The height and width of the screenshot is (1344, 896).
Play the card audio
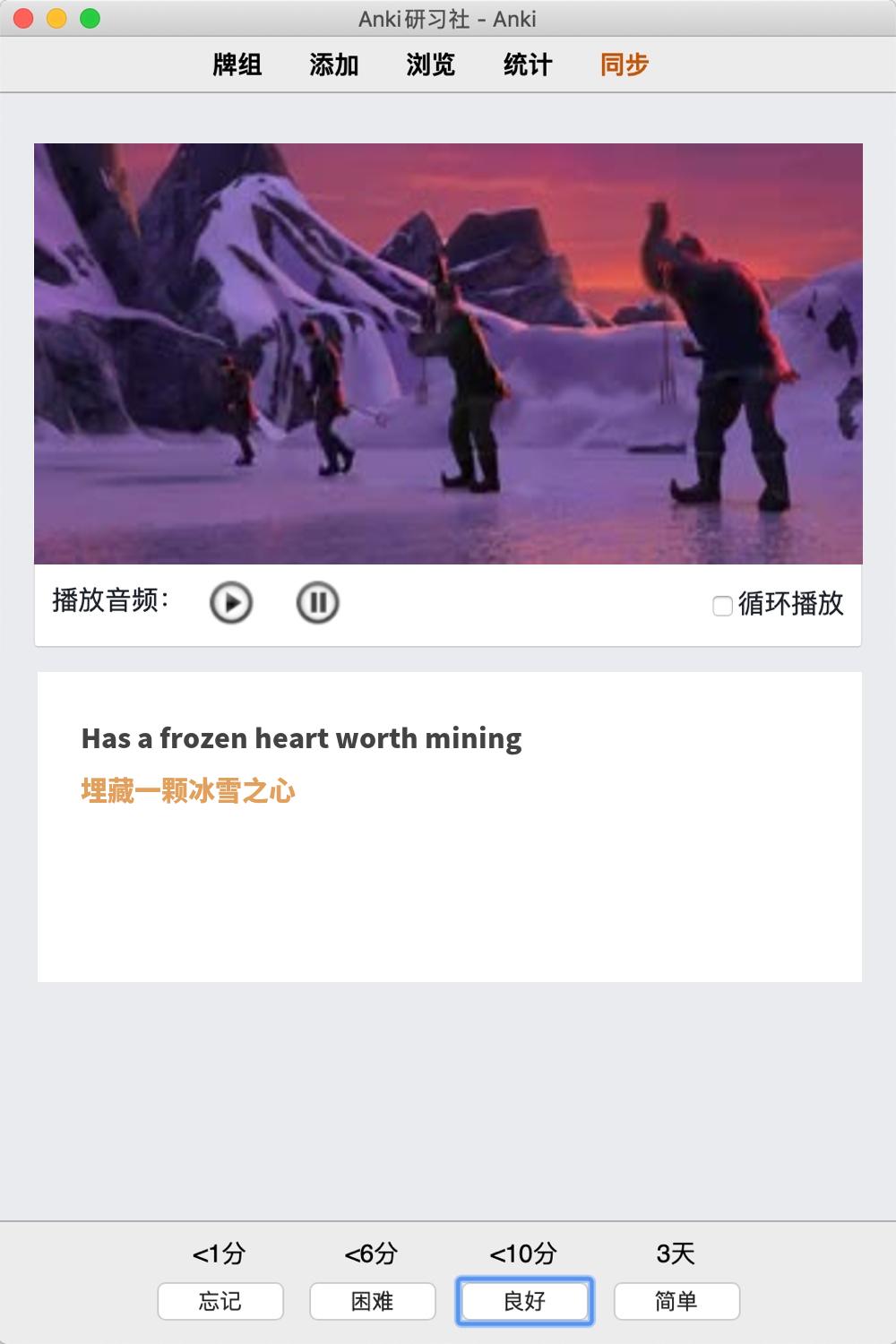tap(231, 603)
